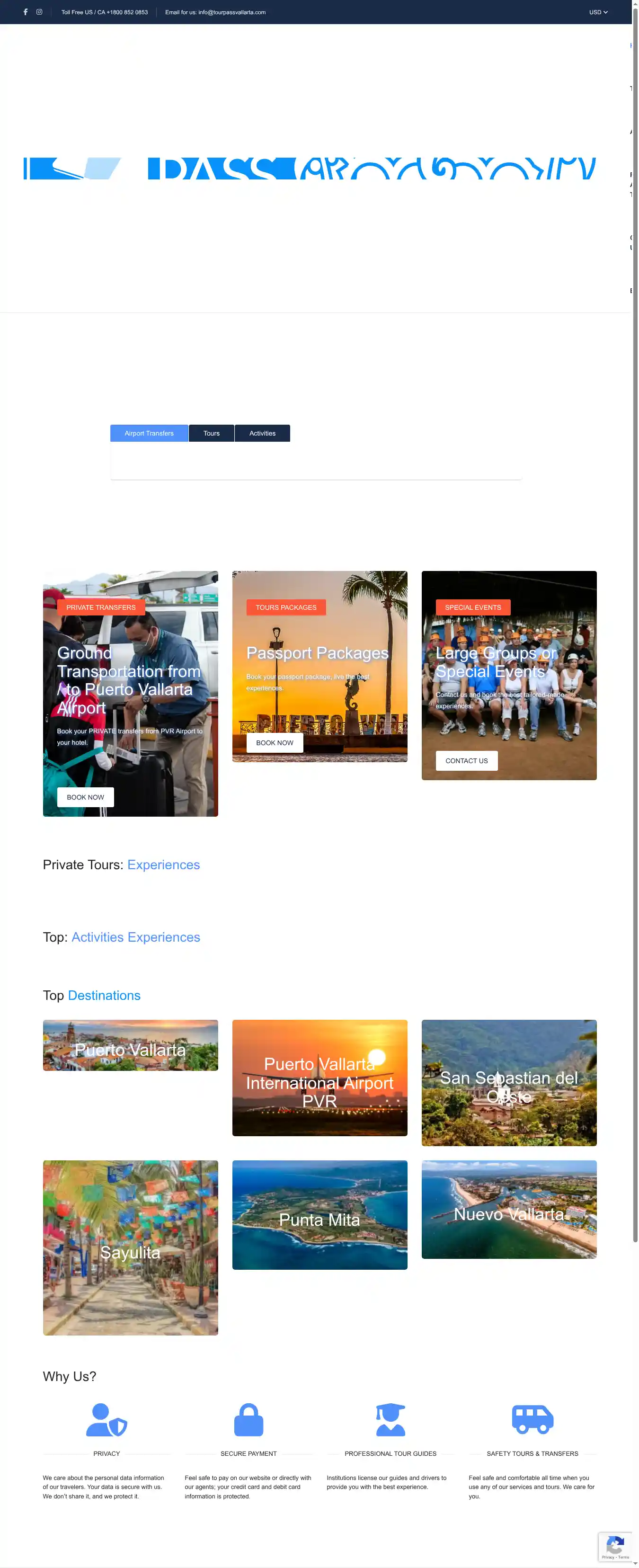This screenshot has width=639, height=1568.
Task: Open the Puerto Vallarta destination card
Action: coord(130,1046)
